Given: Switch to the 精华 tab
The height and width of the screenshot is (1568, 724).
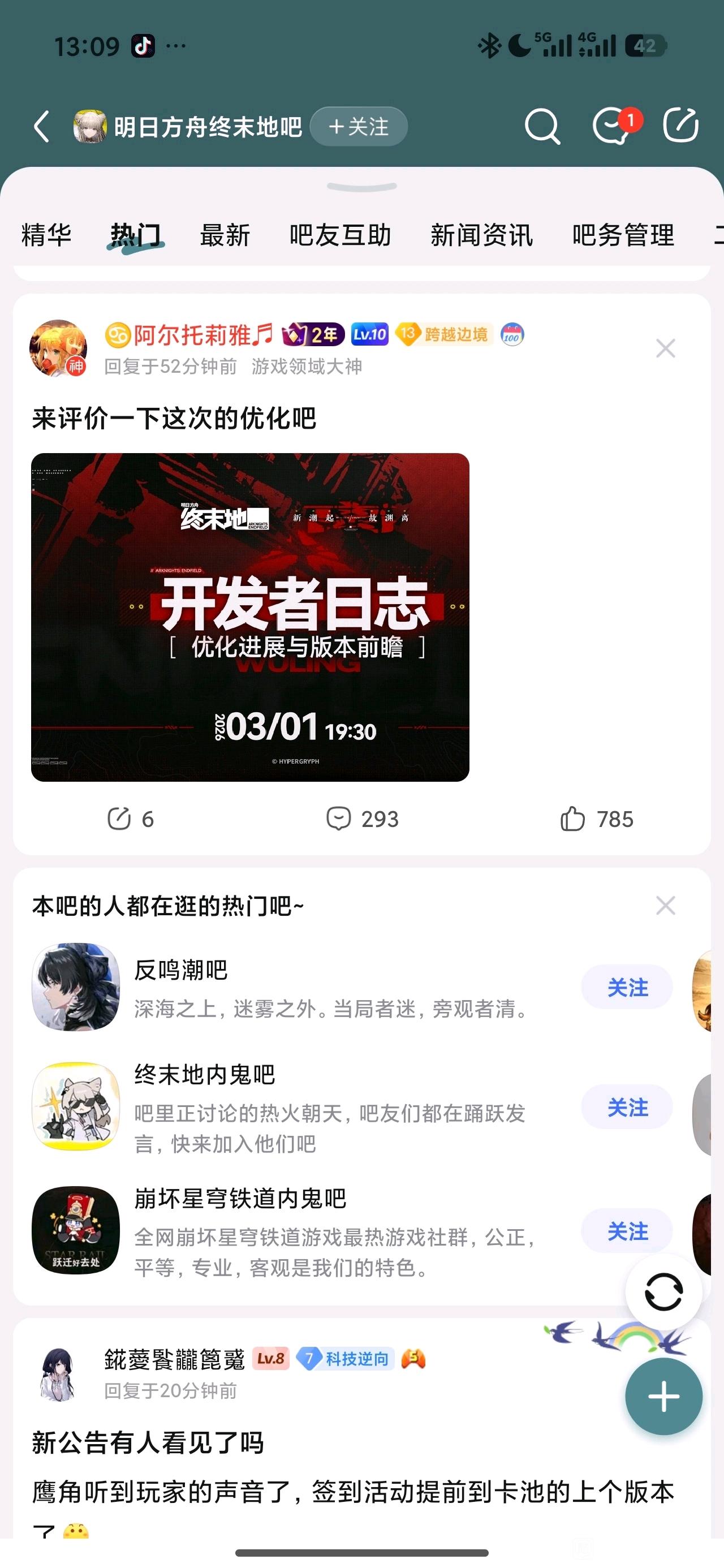Looking at the screenshot, I should pyautogui.click(x=46, y=235).
